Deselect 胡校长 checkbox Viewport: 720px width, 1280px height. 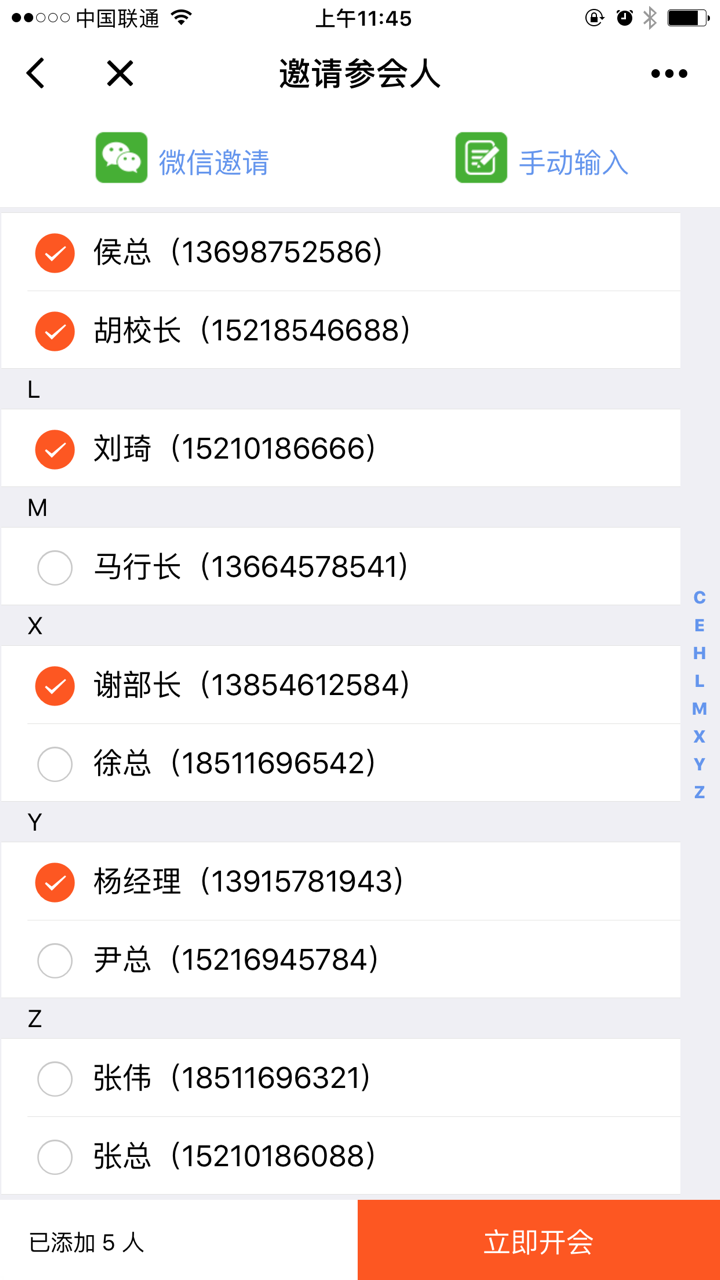click(x=55, y=331)
